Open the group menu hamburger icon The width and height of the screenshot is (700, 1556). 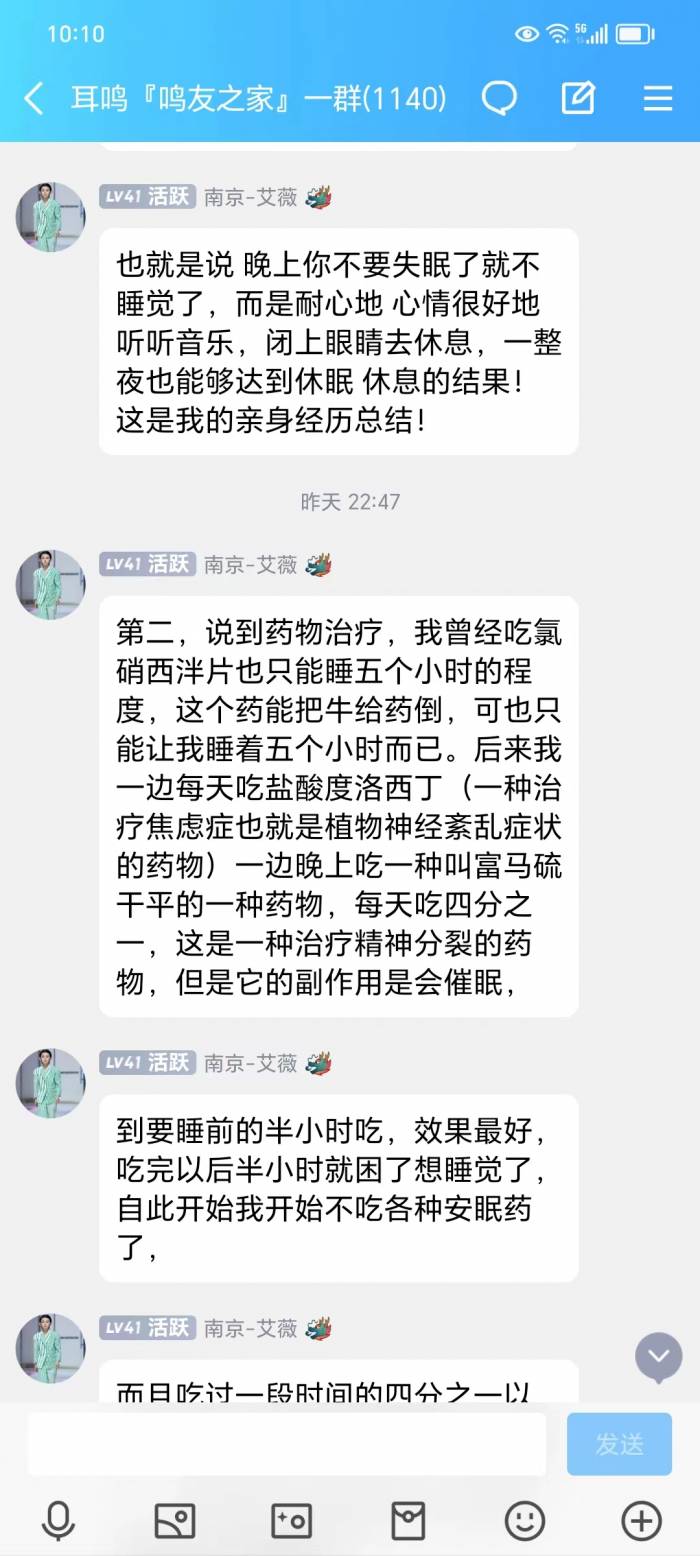point(657,98)
